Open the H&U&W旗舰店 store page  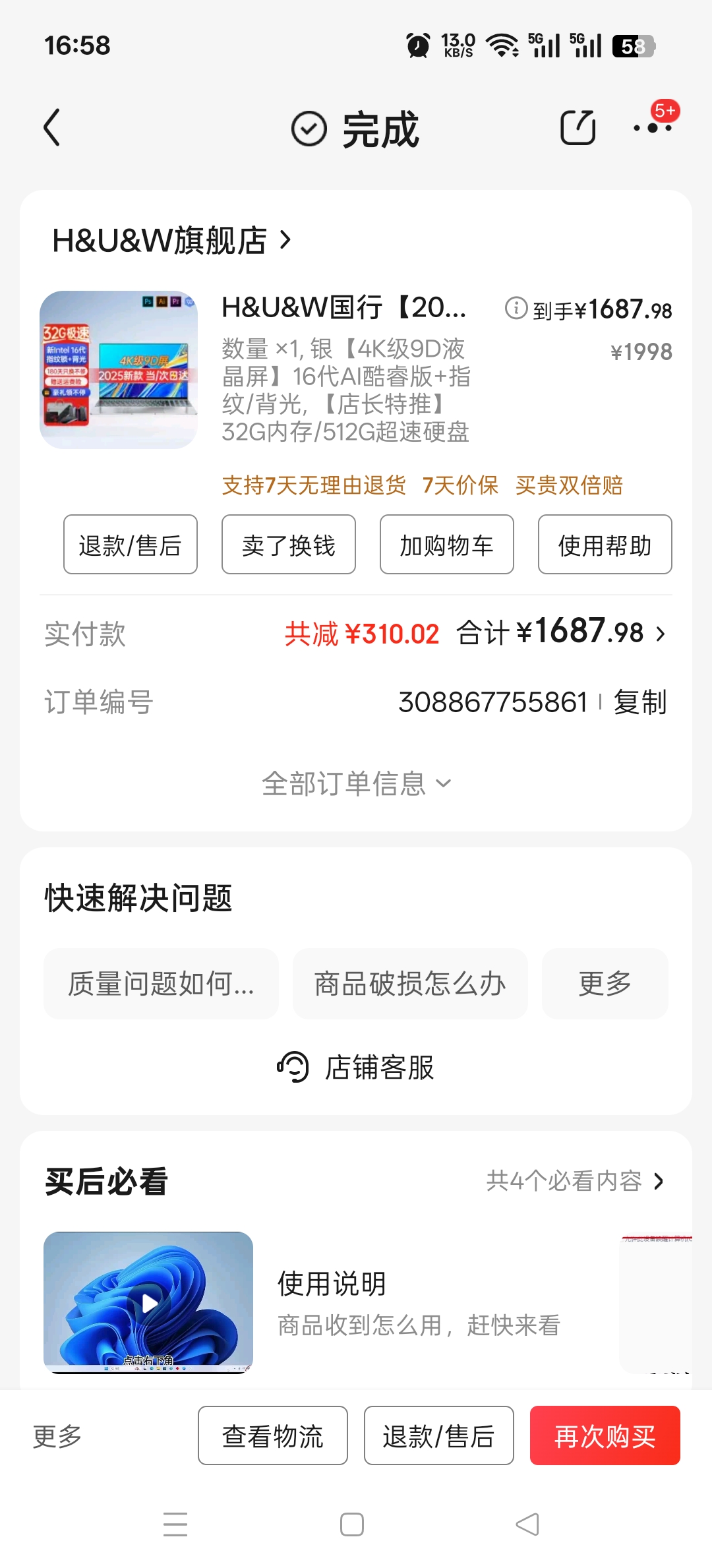pyautogui.click(x=171, y=240)
